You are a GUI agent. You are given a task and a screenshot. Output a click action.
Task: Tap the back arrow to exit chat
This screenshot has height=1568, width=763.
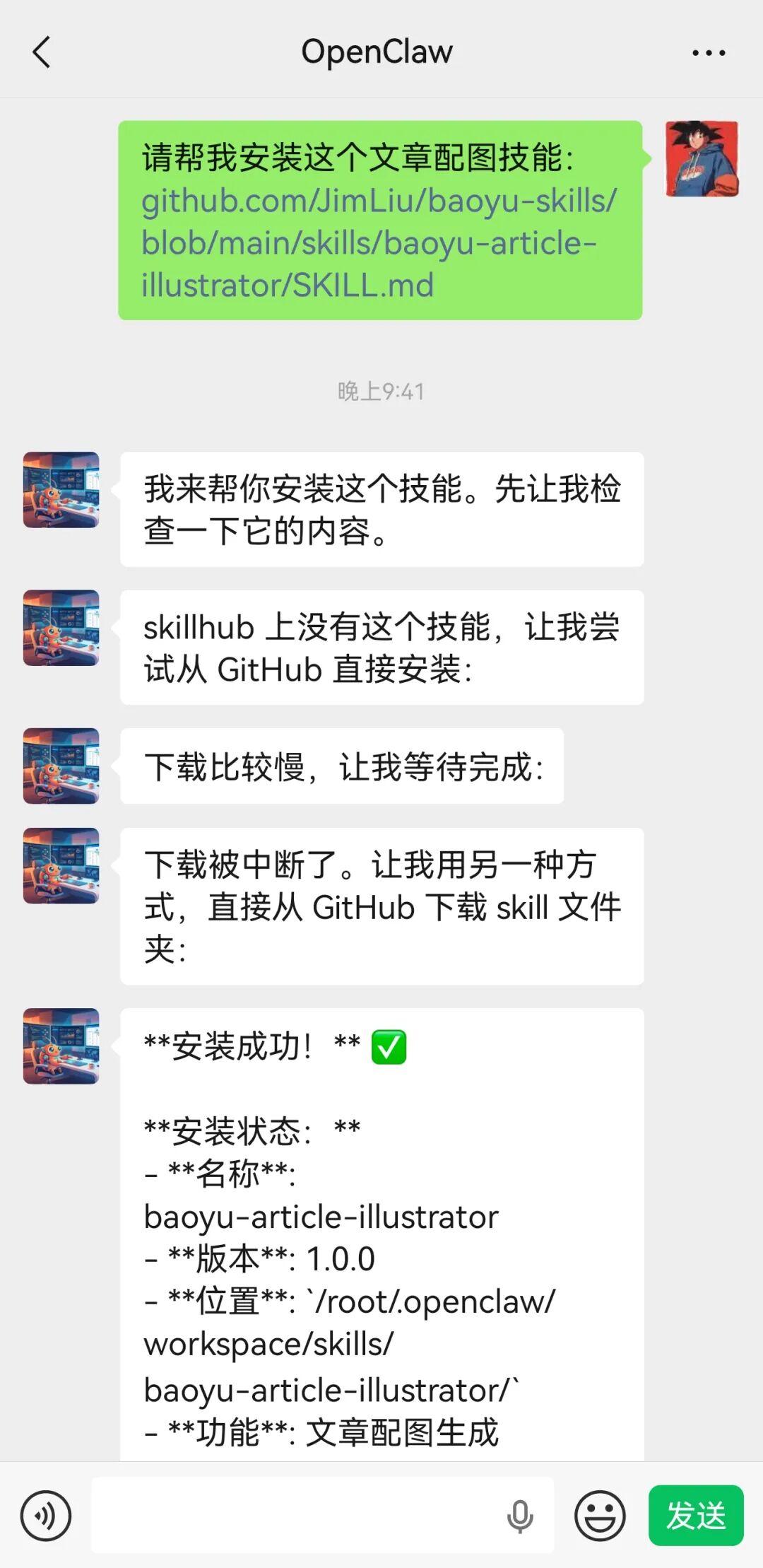(40, 52)
